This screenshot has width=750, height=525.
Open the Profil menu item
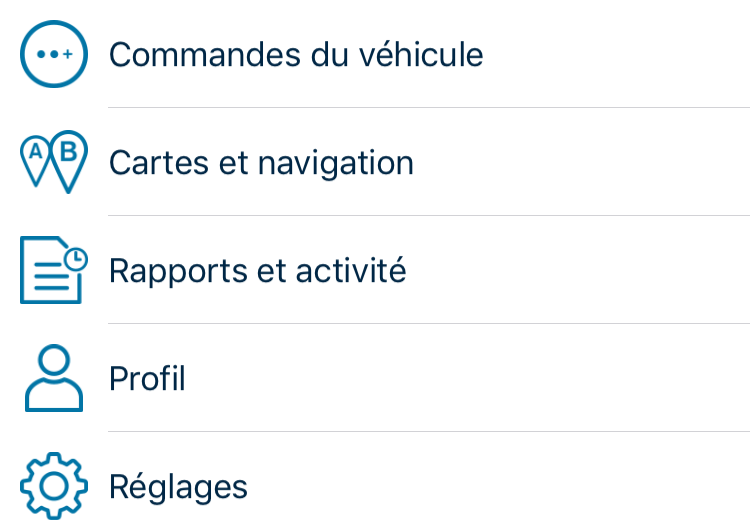point(147,378)
